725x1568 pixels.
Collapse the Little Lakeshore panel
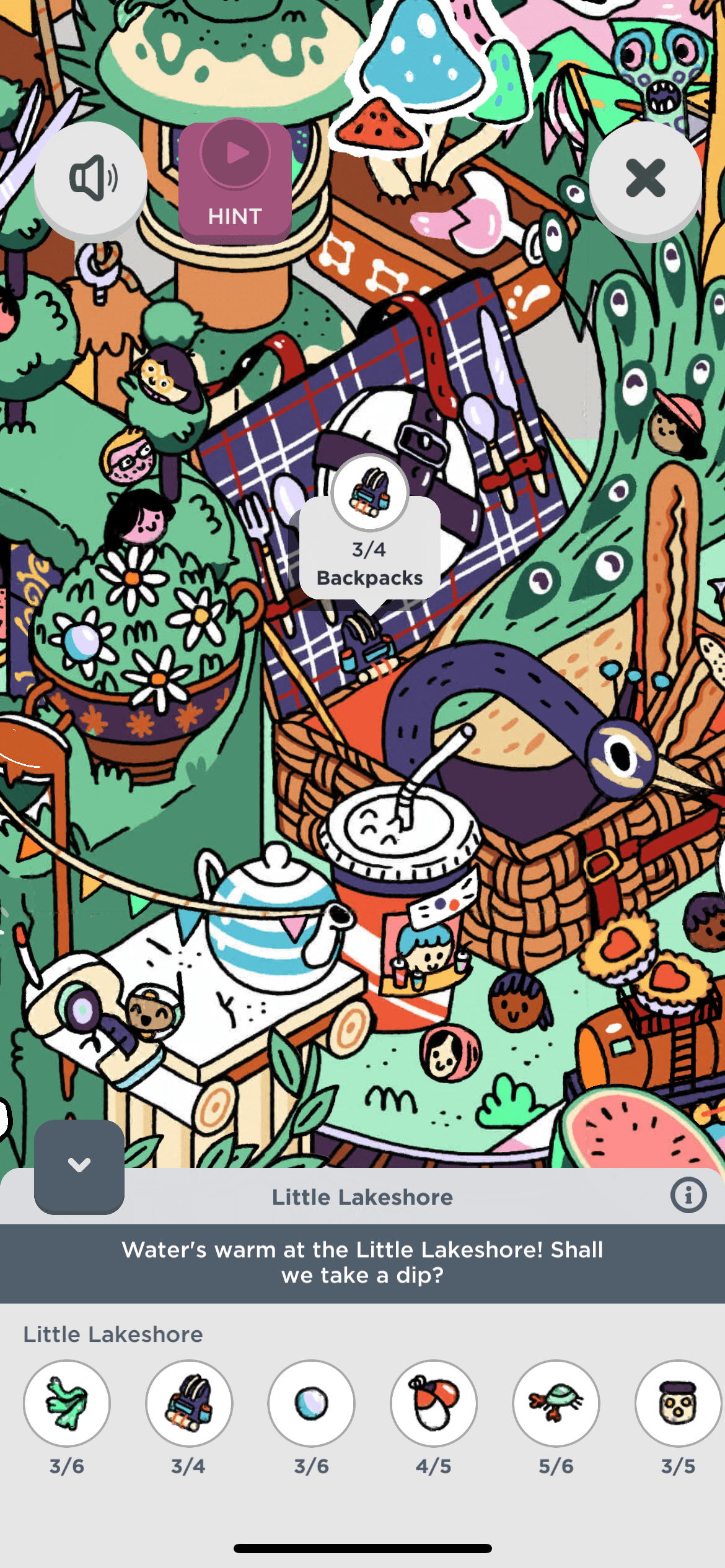(x=79, y=1165)
